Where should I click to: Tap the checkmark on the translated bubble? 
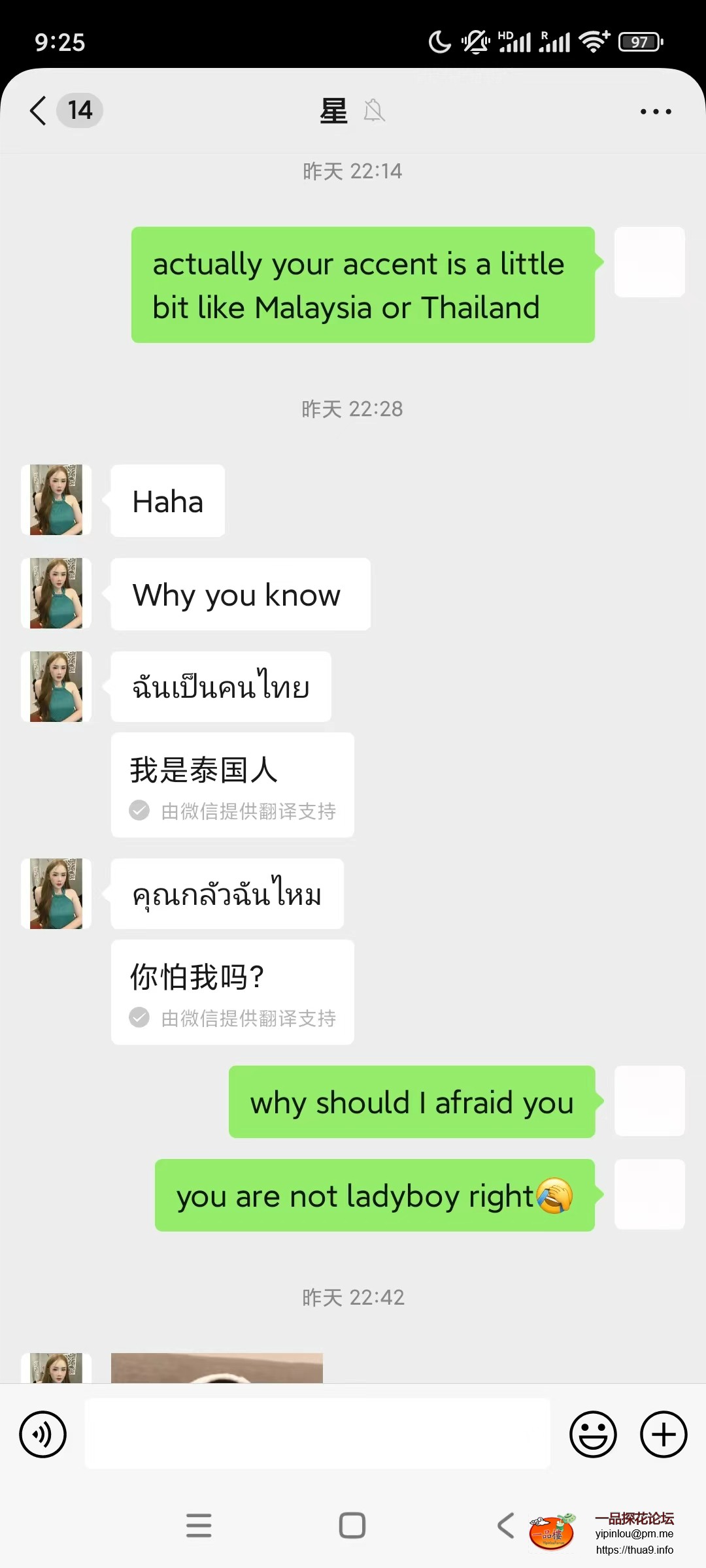click(139, 810)
